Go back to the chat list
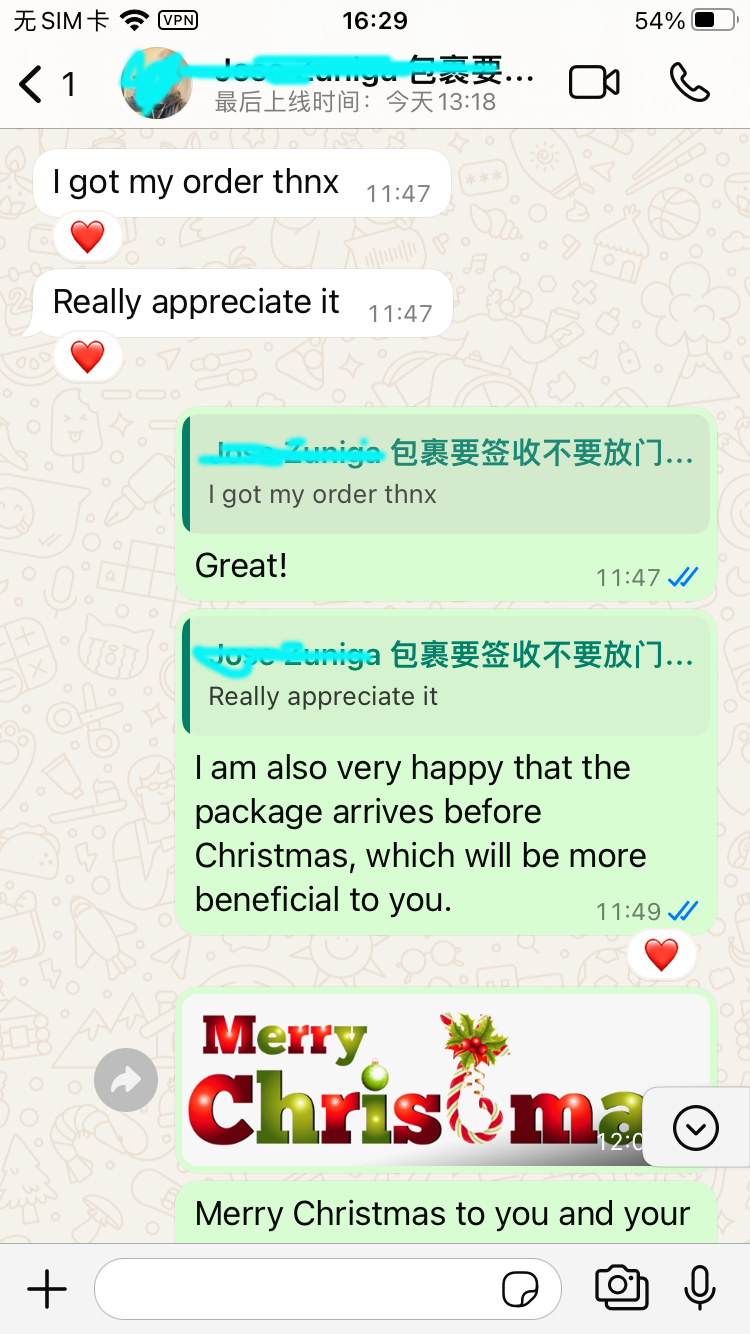The width and height of the screenshot is (750, 1334). [x=32, y=84]
